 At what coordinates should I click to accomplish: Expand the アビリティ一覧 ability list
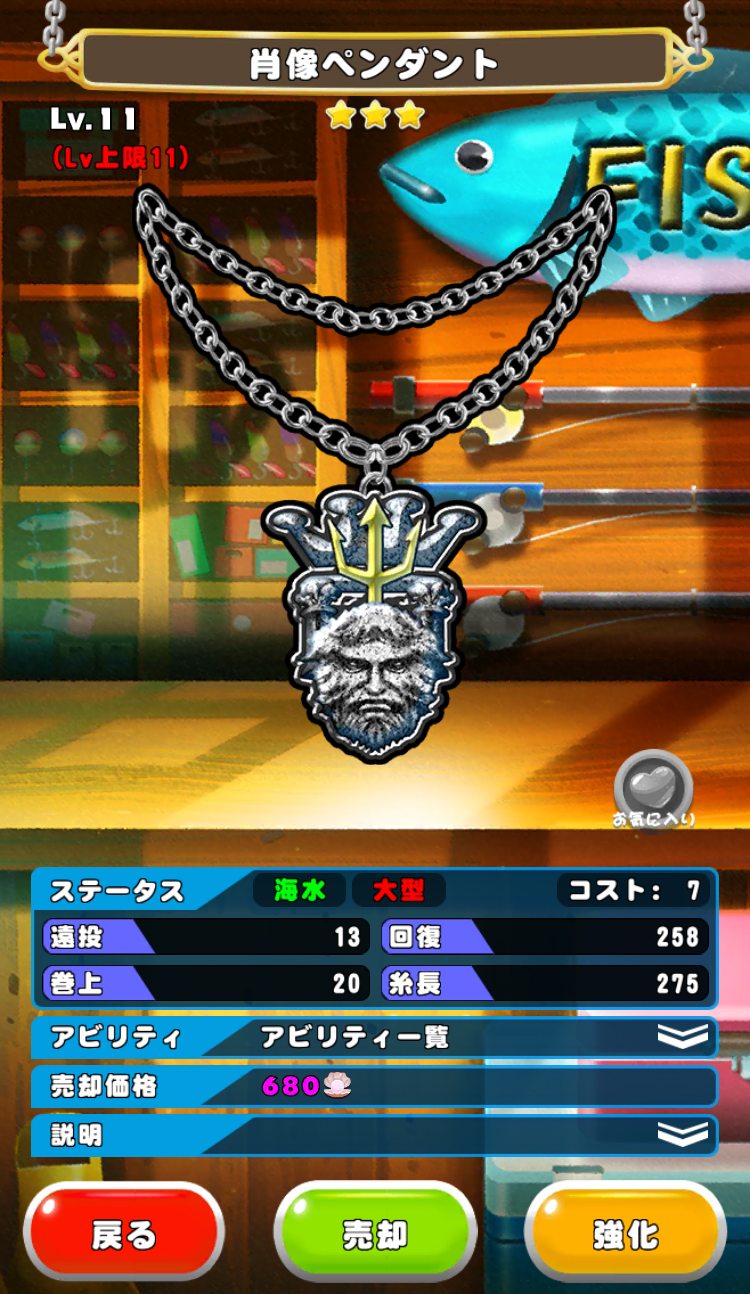682,1037
